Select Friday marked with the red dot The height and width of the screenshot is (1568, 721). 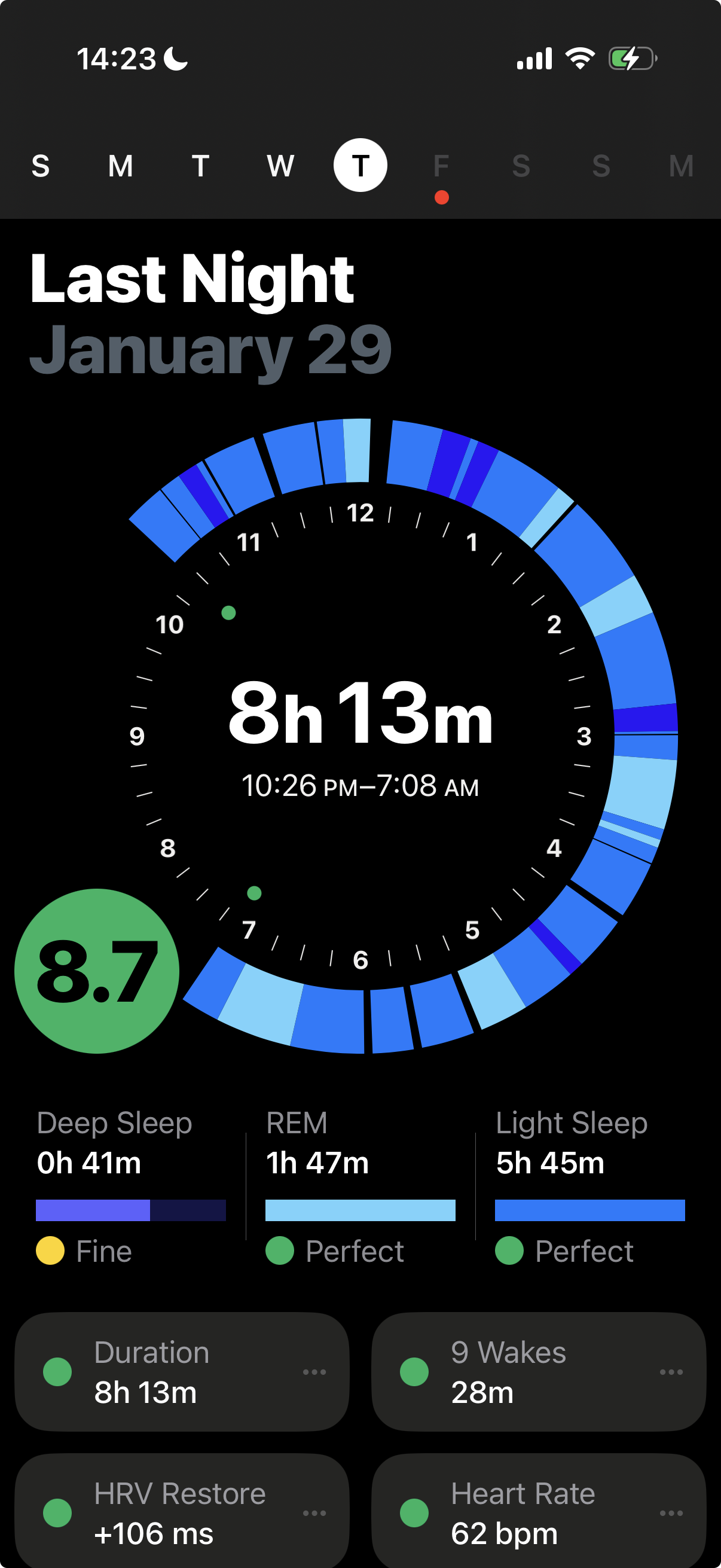coord(441,166)
